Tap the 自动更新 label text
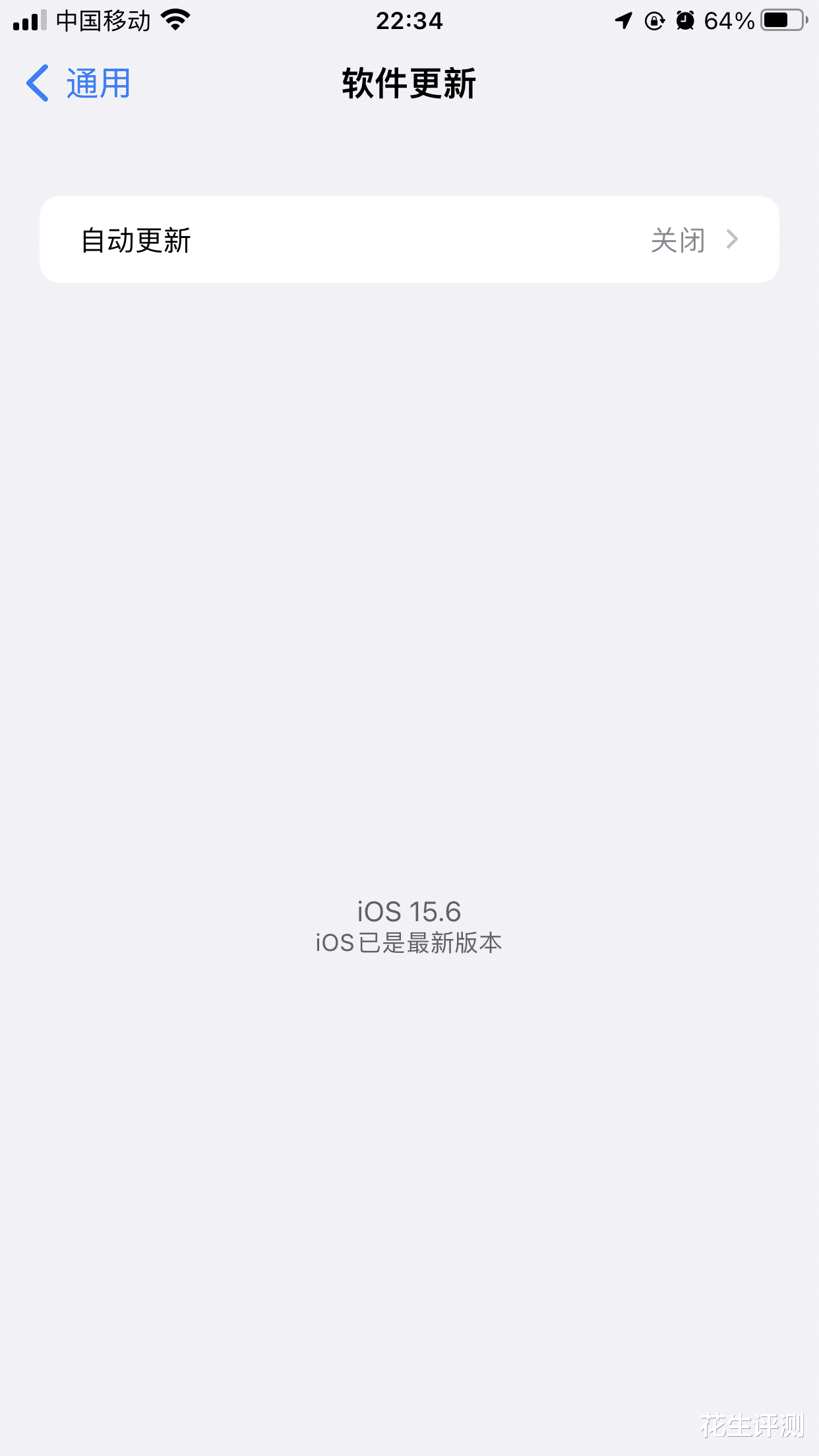The width and height of the screenshot is (819, 1456). (136, 239)
